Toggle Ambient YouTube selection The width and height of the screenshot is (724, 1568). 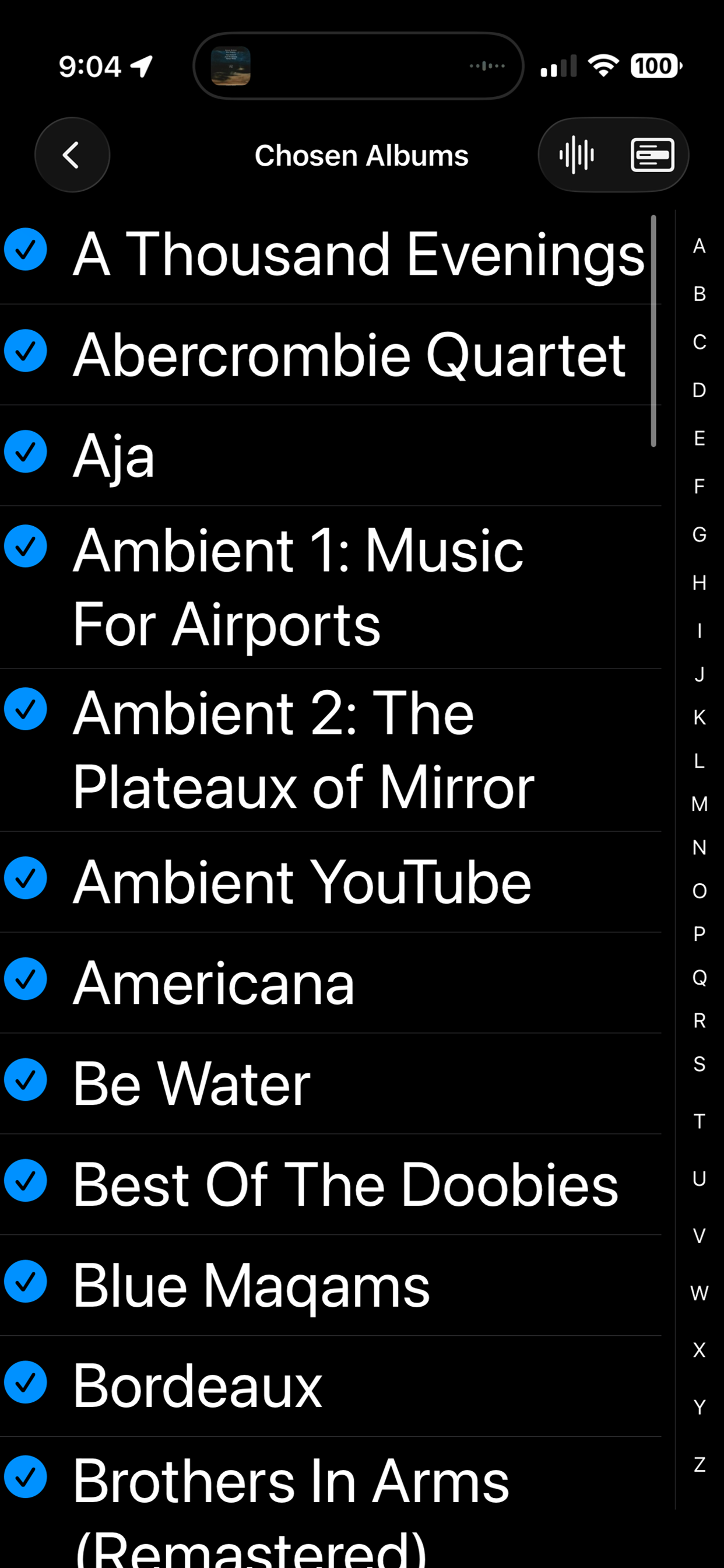point(26,878)
